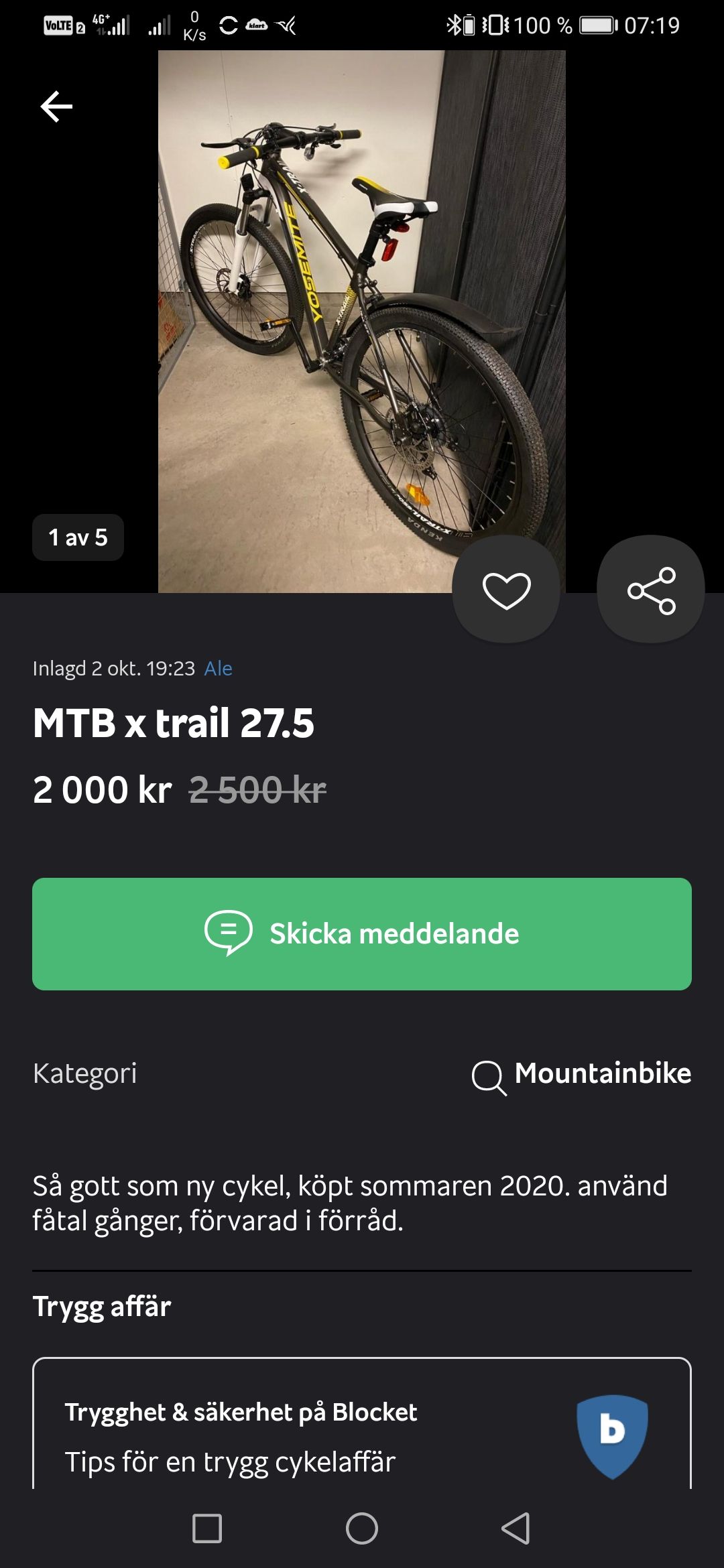
Task: Share the MTB x trail listing
Action: [651, 590]
